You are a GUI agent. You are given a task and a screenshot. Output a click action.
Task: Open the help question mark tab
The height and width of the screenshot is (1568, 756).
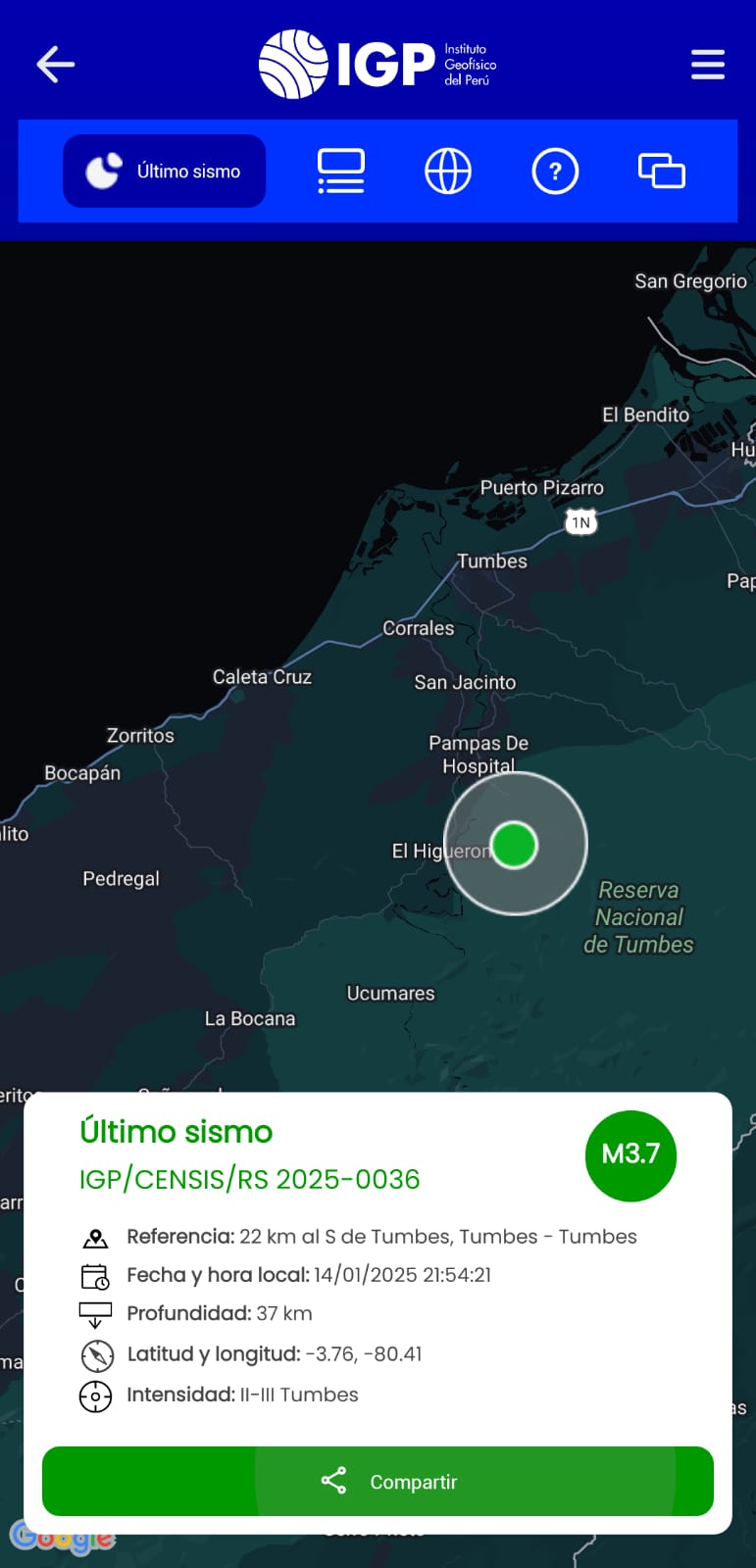click(x=555, y=171)
